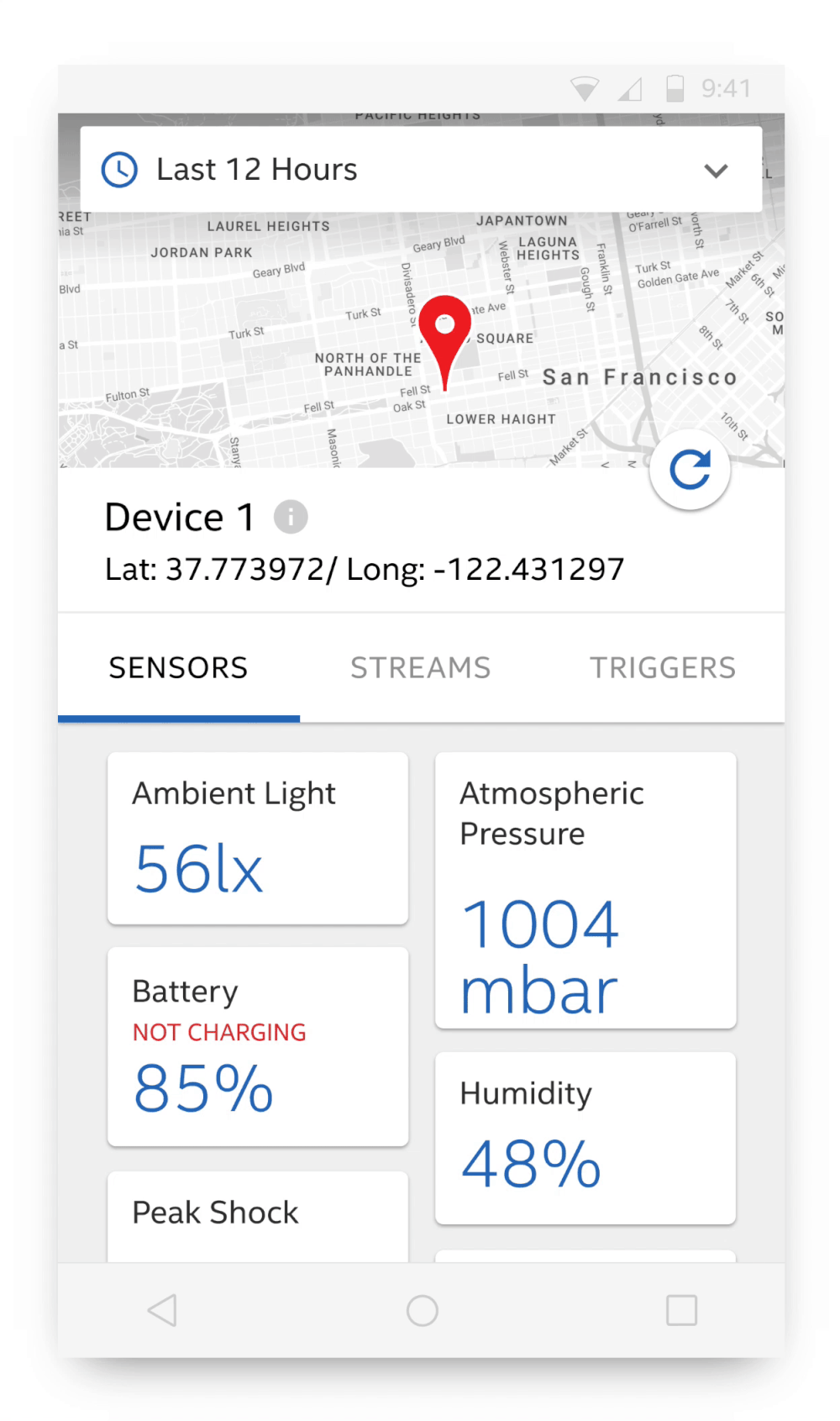Switch to the Streams tab
Image resolution: width=840 pixels, height=1421 pixels.
click(420, 668)
